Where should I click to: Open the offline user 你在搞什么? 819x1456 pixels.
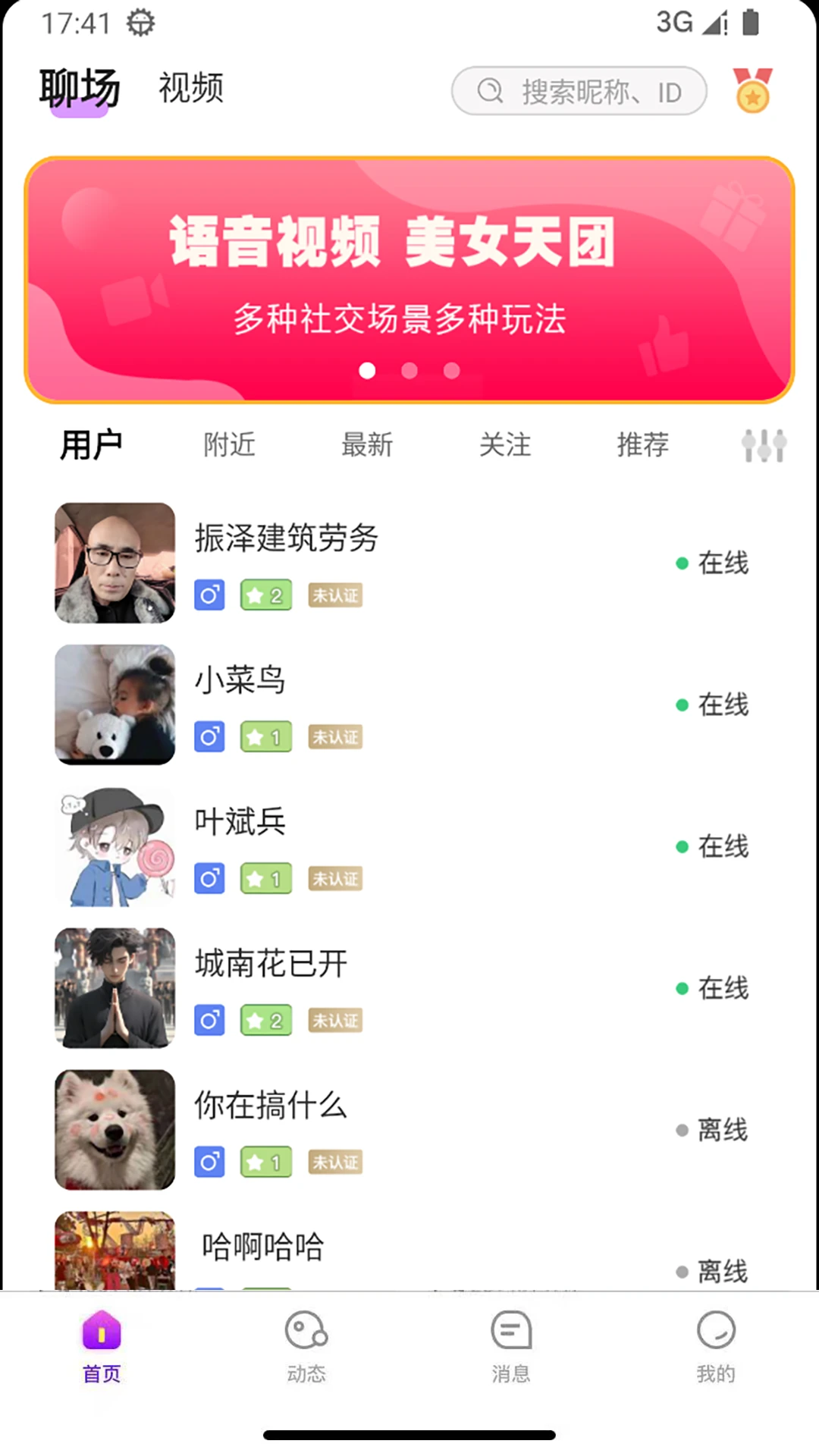(x=409, y=1130)
